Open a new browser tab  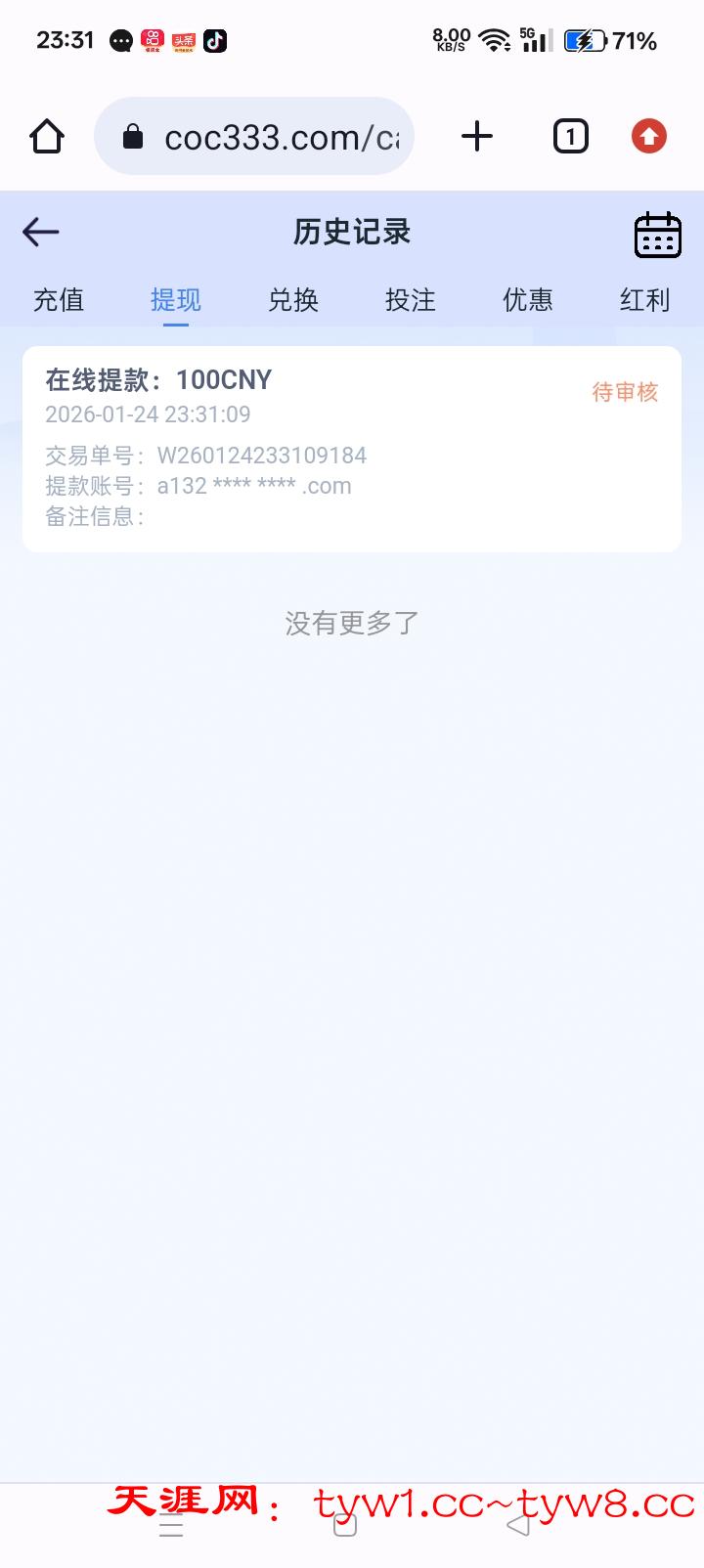(477, 137)
